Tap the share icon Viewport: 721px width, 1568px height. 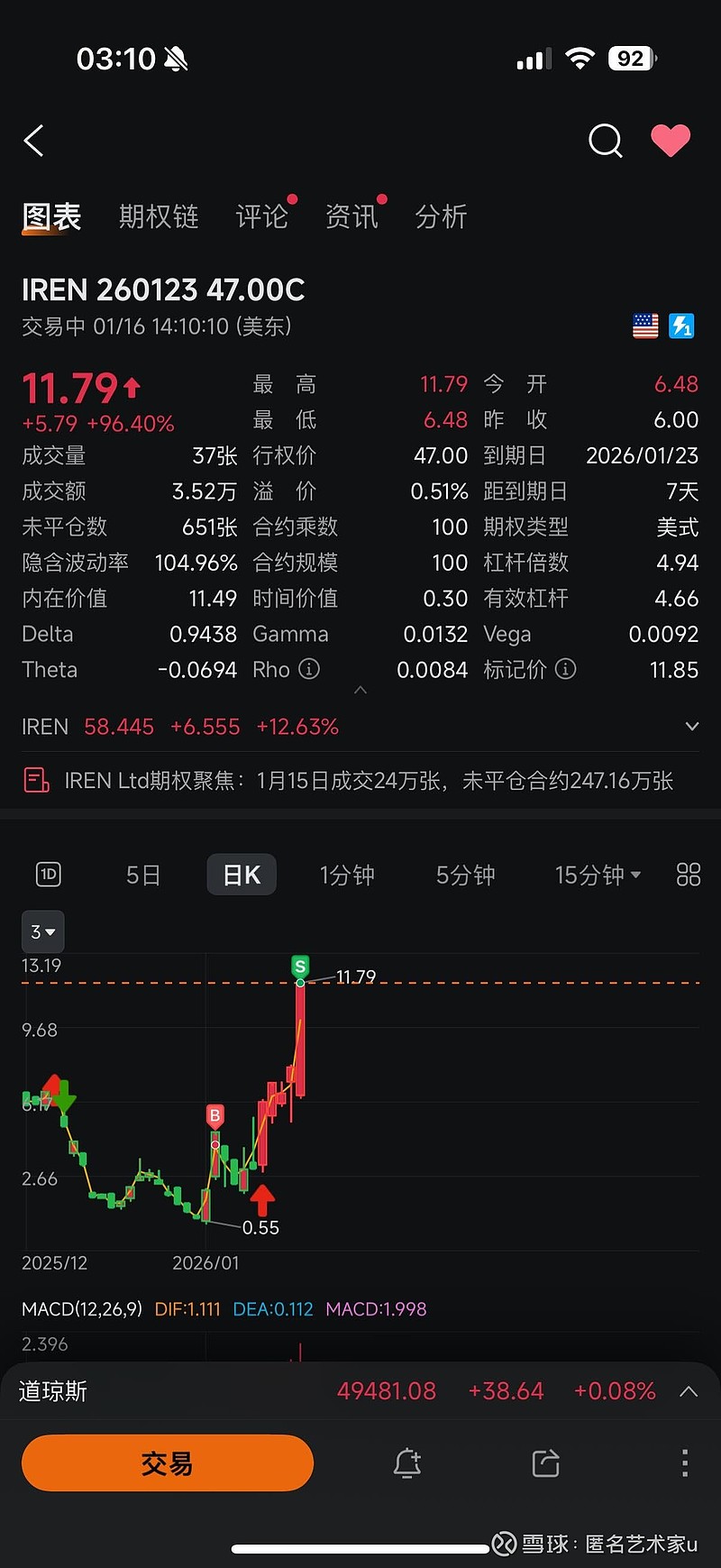pyautogui.click(x=544, y=1463)
